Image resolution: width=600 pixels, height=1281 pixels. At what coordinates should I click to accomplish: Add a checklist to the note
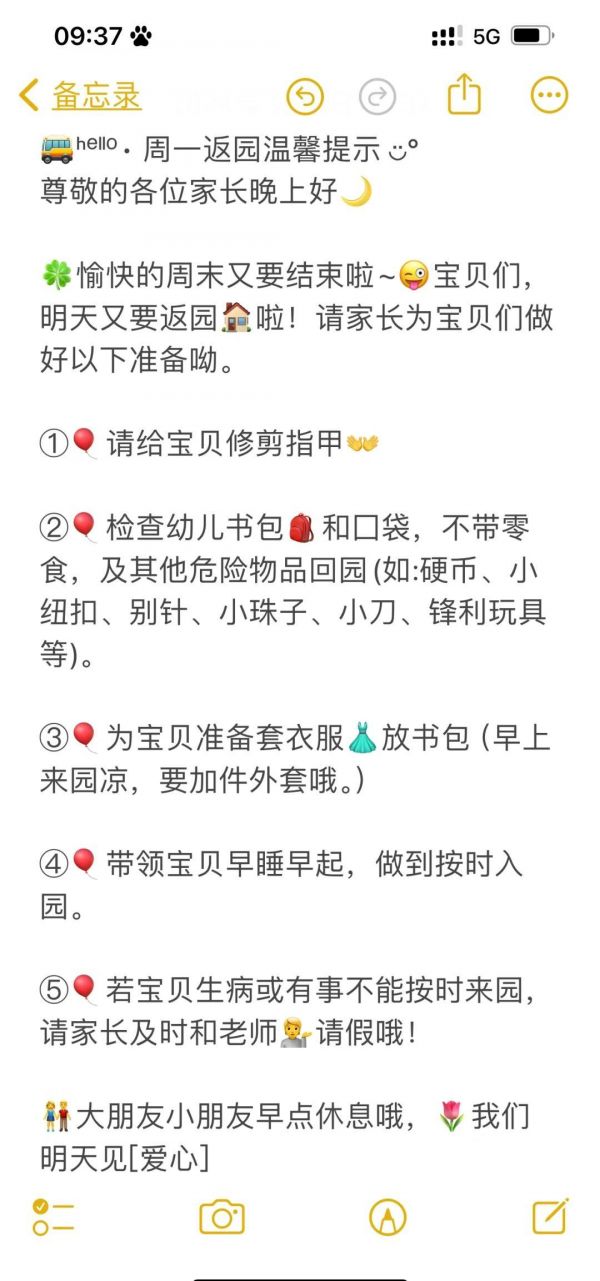coord(53,1216)
